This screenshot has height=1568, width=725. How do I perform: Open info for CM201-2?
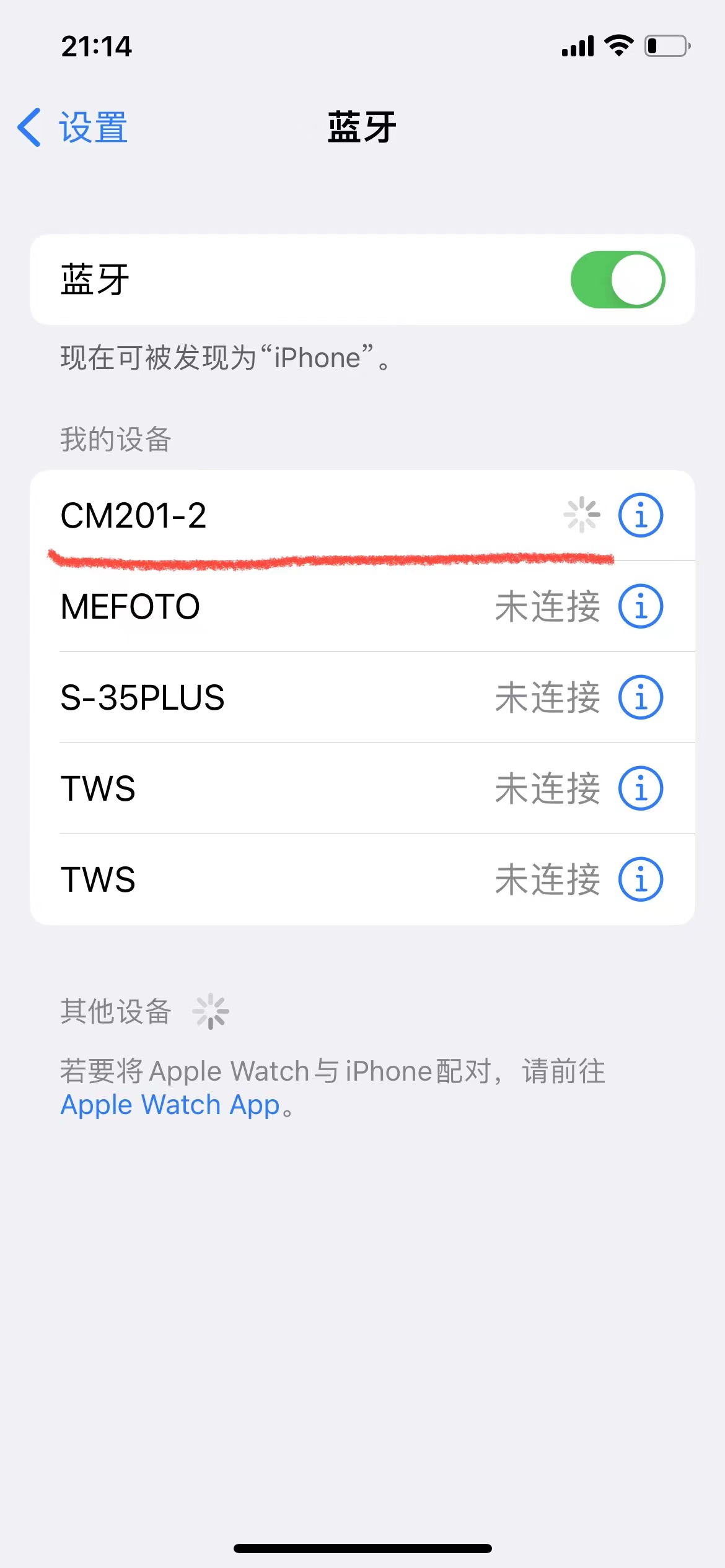[x=641, y=515]
